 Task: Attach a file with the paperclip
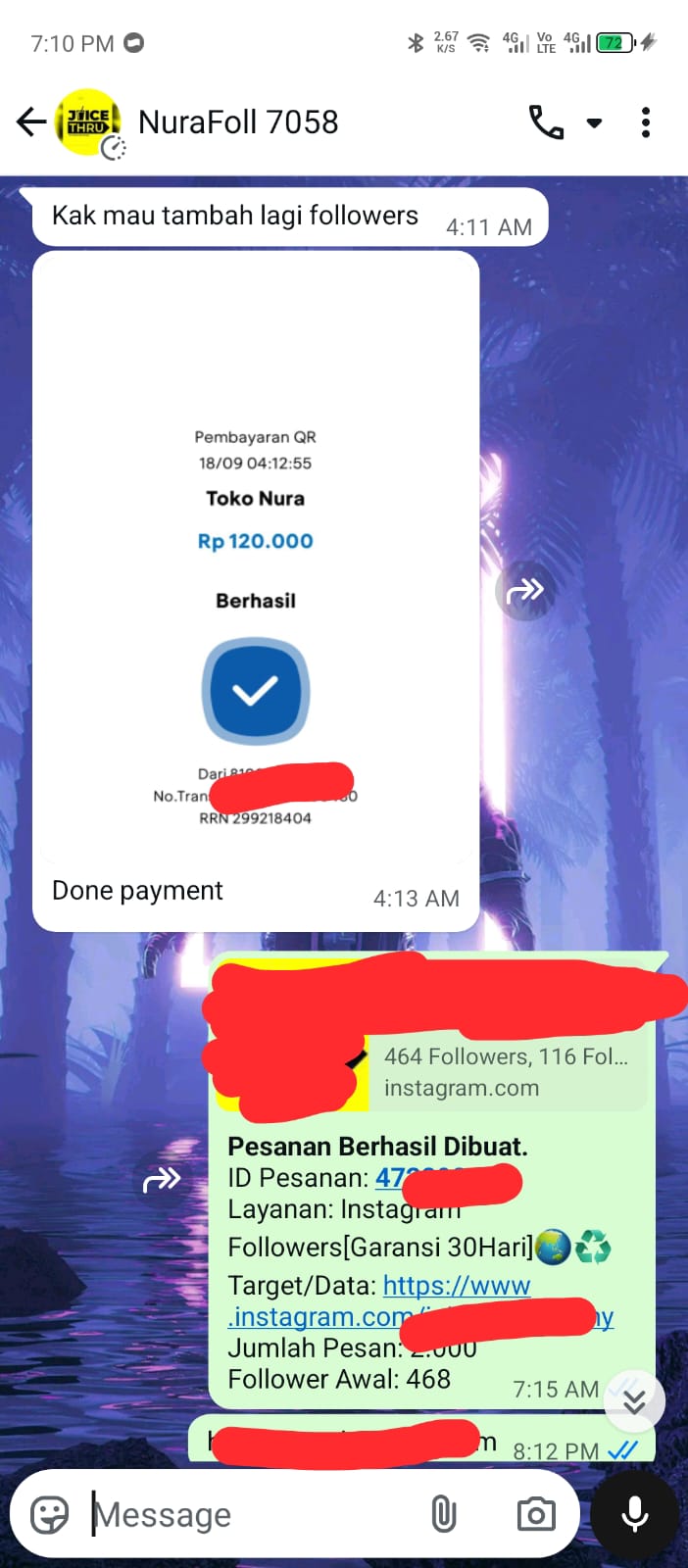pyautogui.click(x=444, y=1514)
